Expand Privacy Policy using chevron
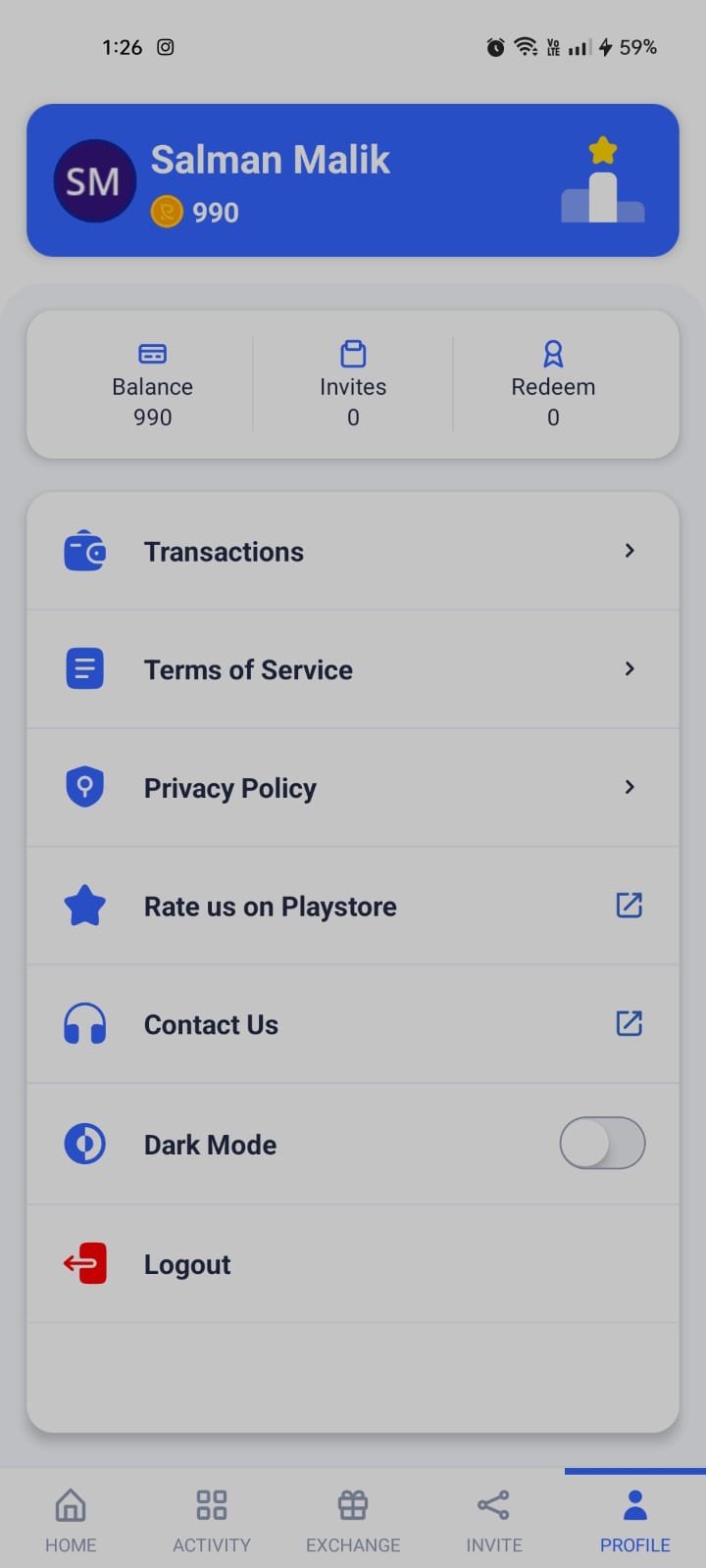 [x=629, y=787]
